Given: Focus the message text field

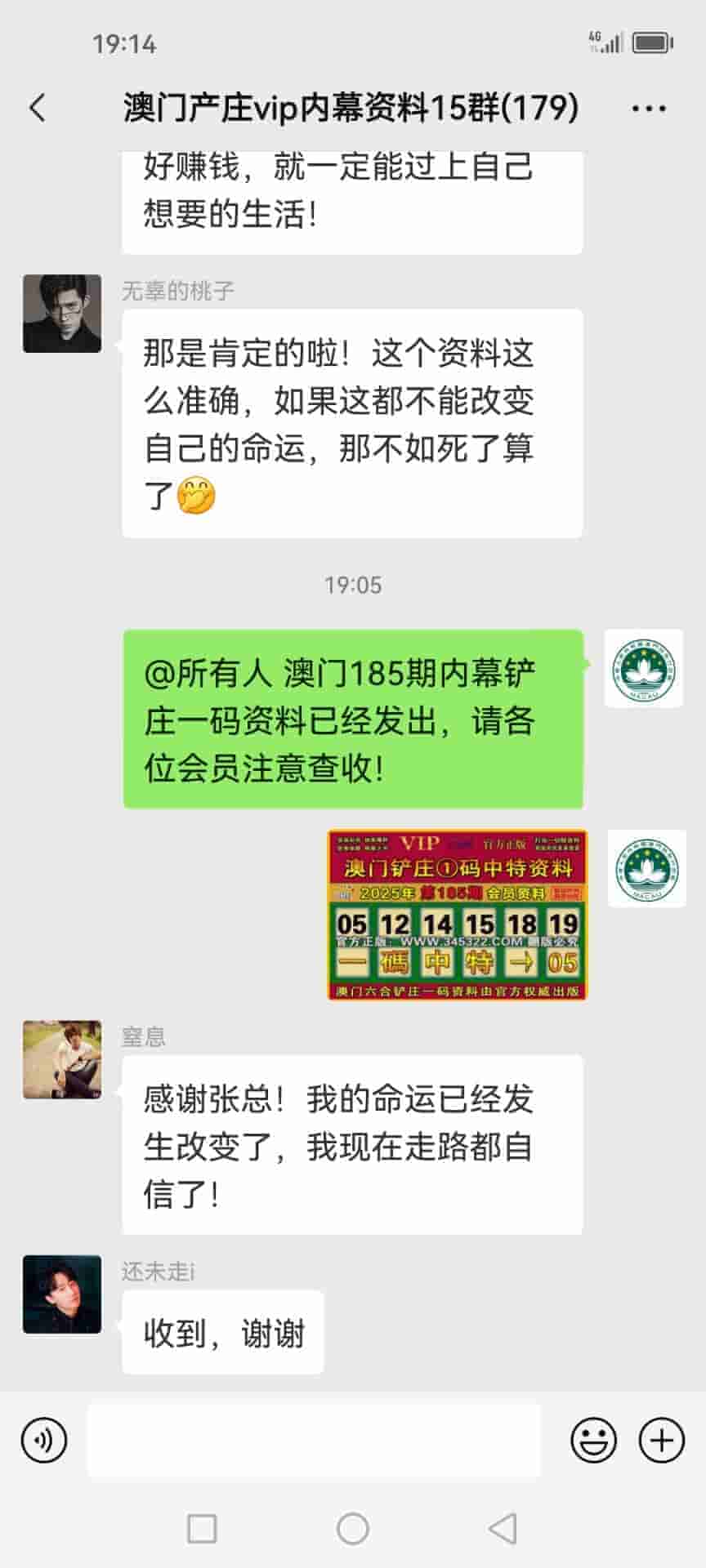Looking at the screenshot, I should click(314, 1440).
